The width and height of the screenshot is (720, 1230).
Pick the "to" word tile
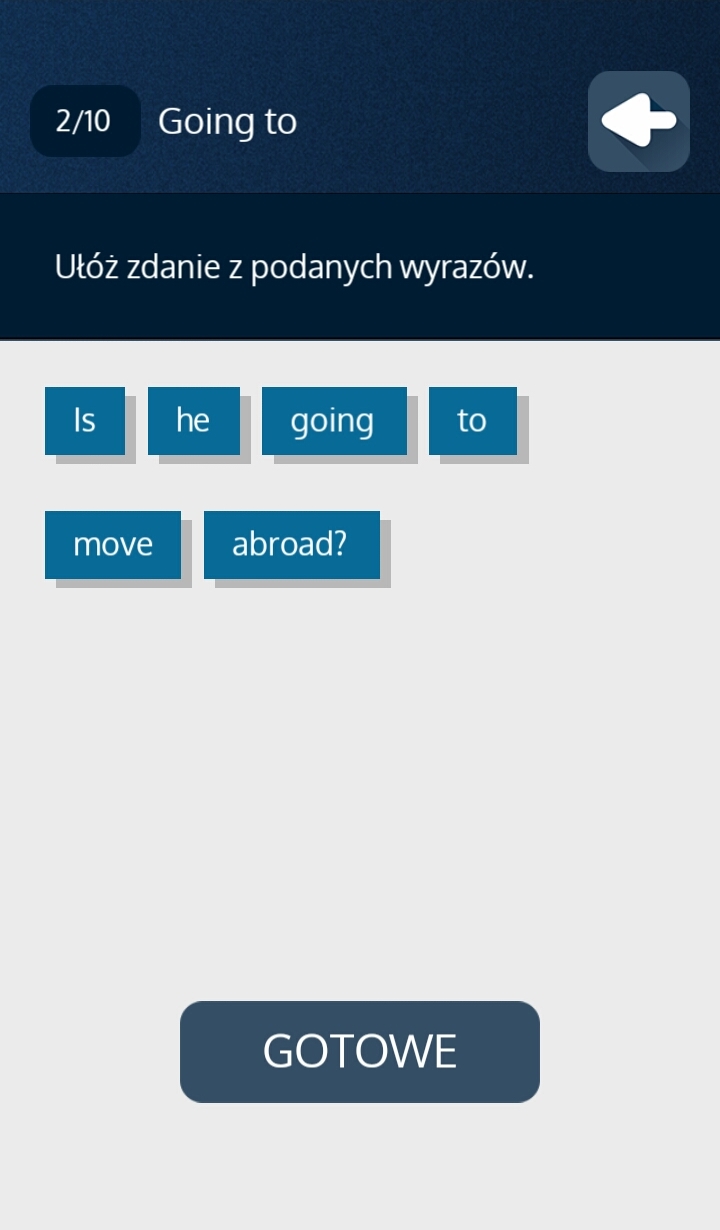[x=472, y=421]
